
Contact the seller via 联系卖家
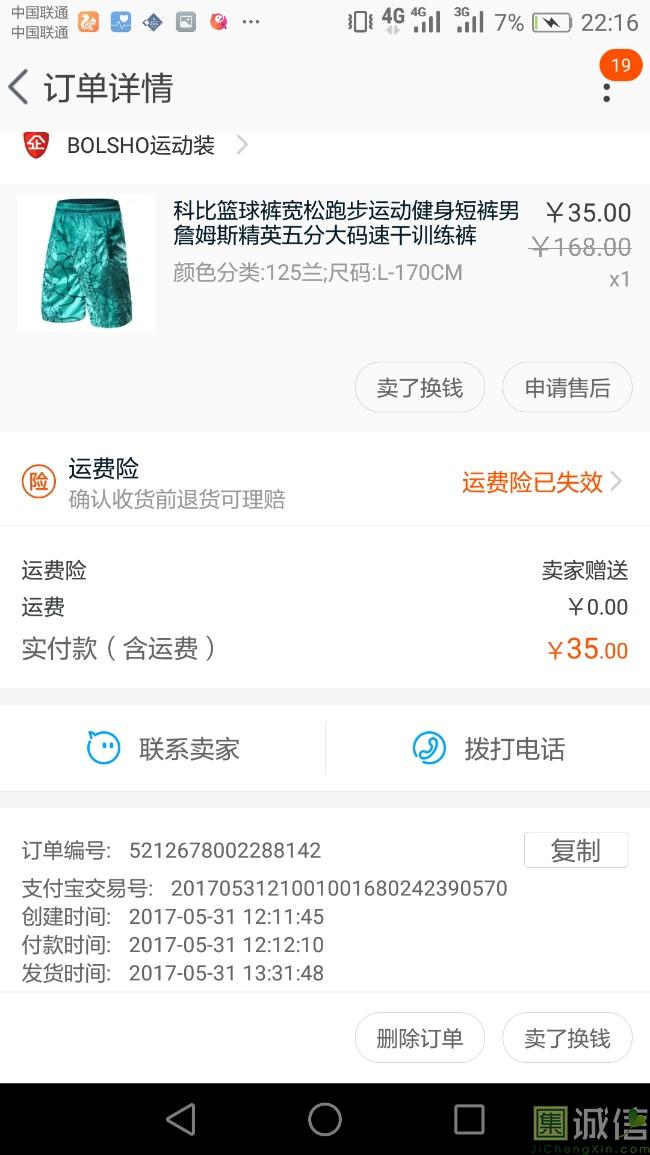click(x=163, y=748)
